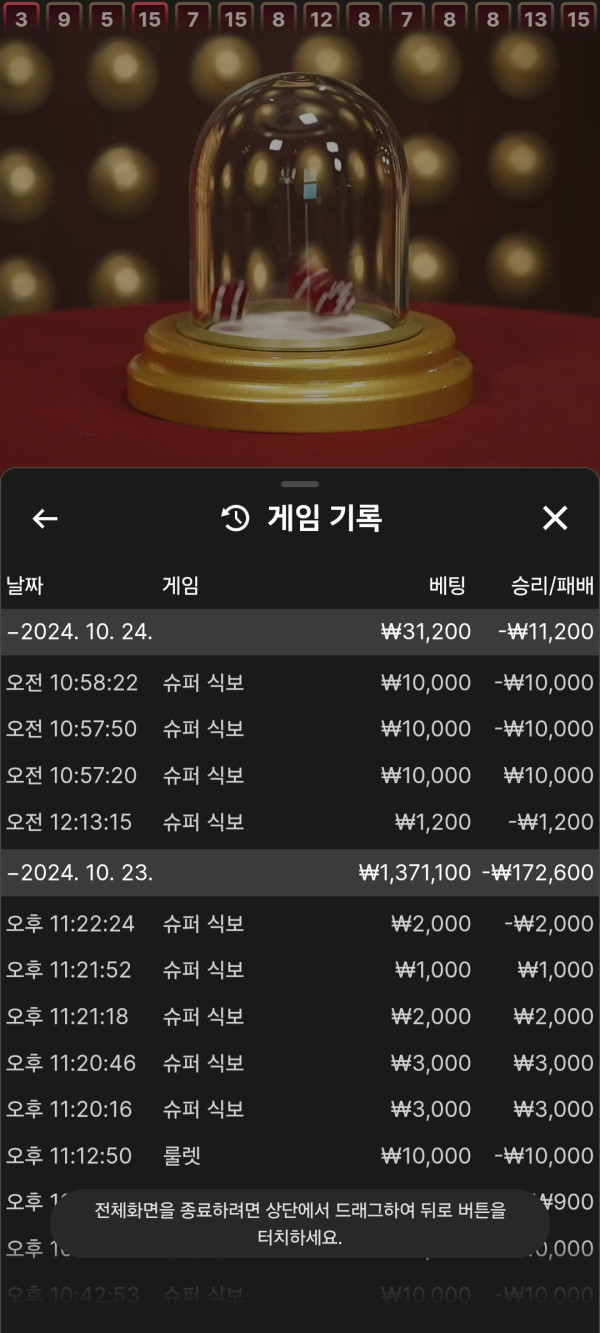Open the 오후 11:21:52 슈퍼 식보 record

pos(300,970)
